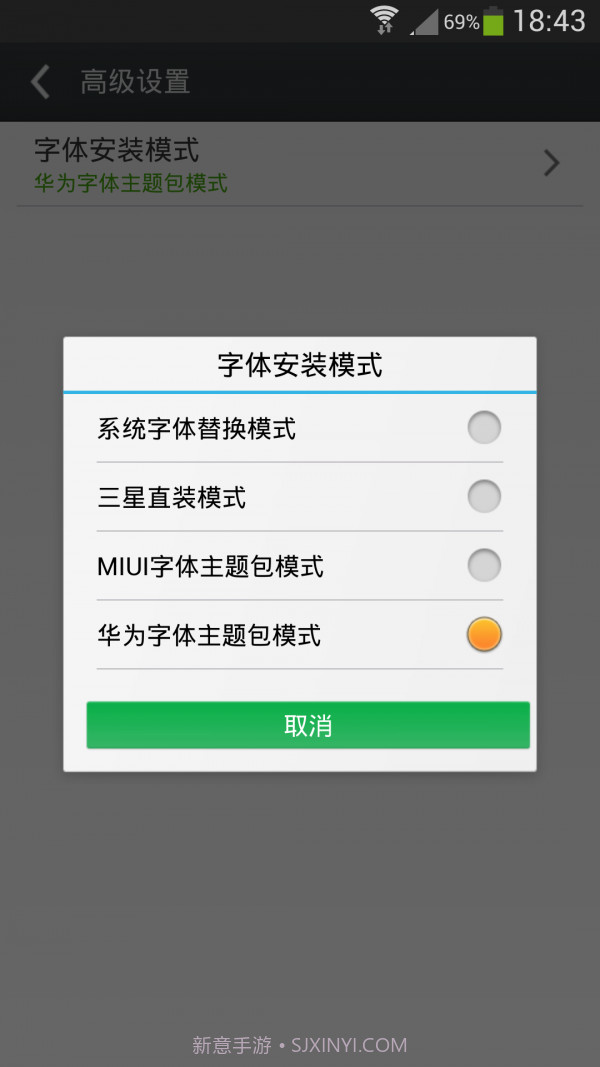Pick 华为字体主题包模式 option
600x1067 pixels.
pyautogui.click(x=484, y=635)
